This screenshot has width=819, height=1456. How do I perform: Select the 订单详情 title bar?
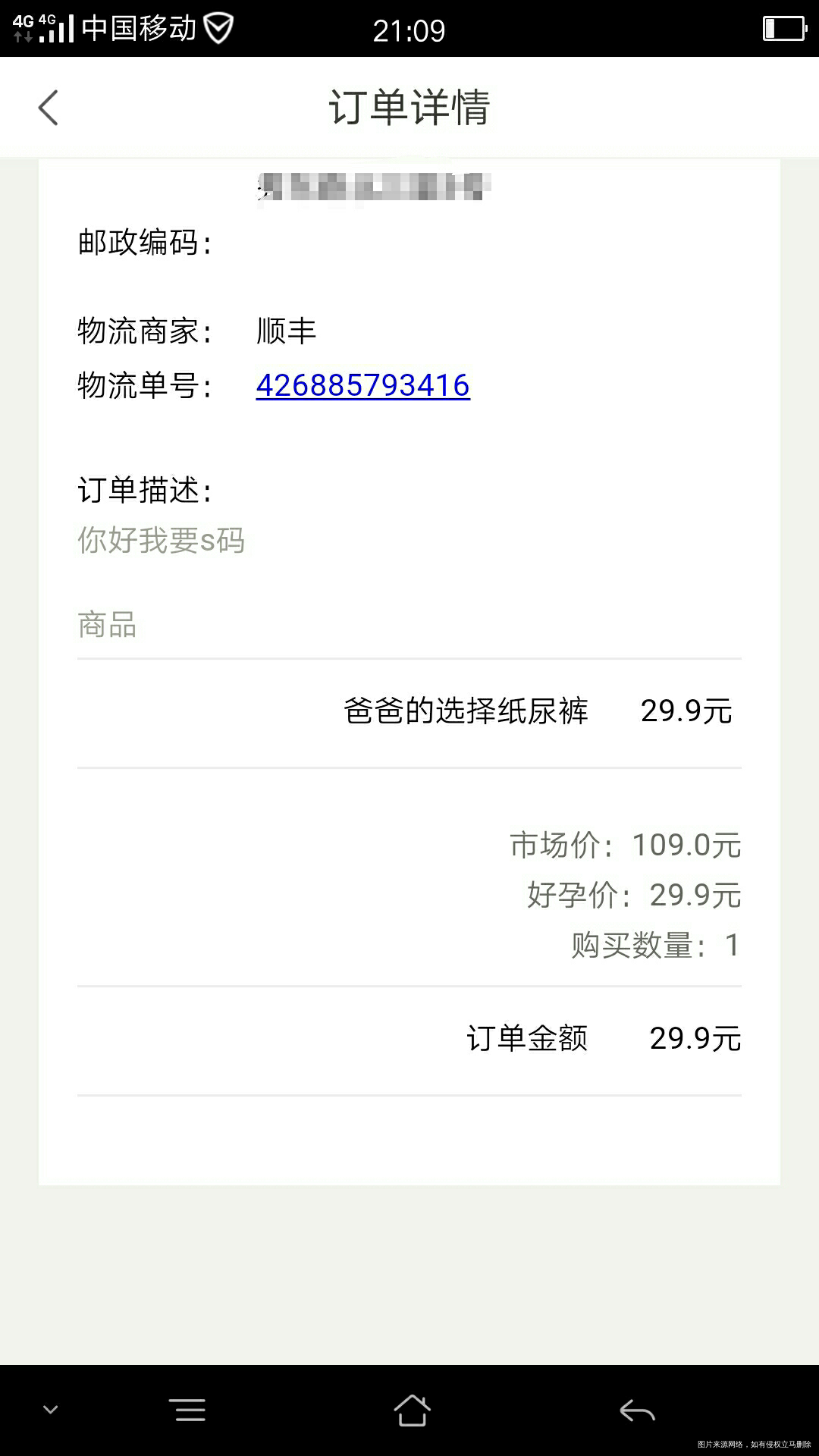coord(409,108)
